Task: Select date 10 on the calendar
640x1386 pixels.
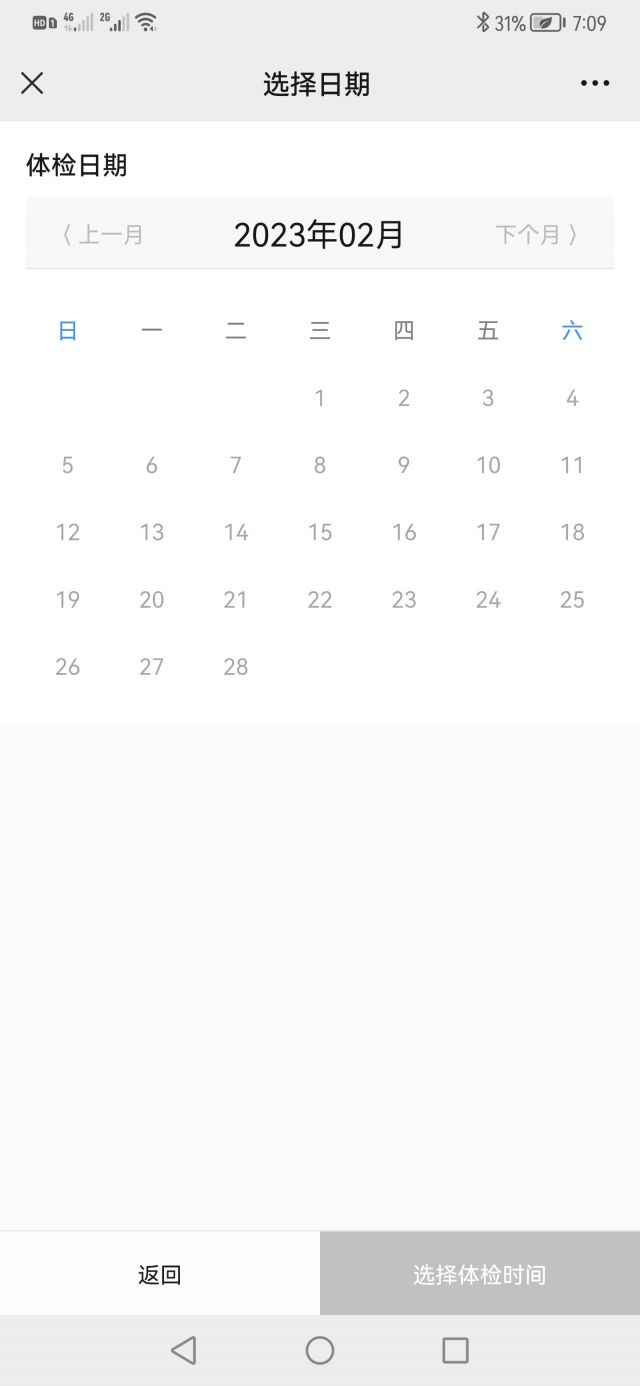Action: pyautogui.click(x=488, y=465)
